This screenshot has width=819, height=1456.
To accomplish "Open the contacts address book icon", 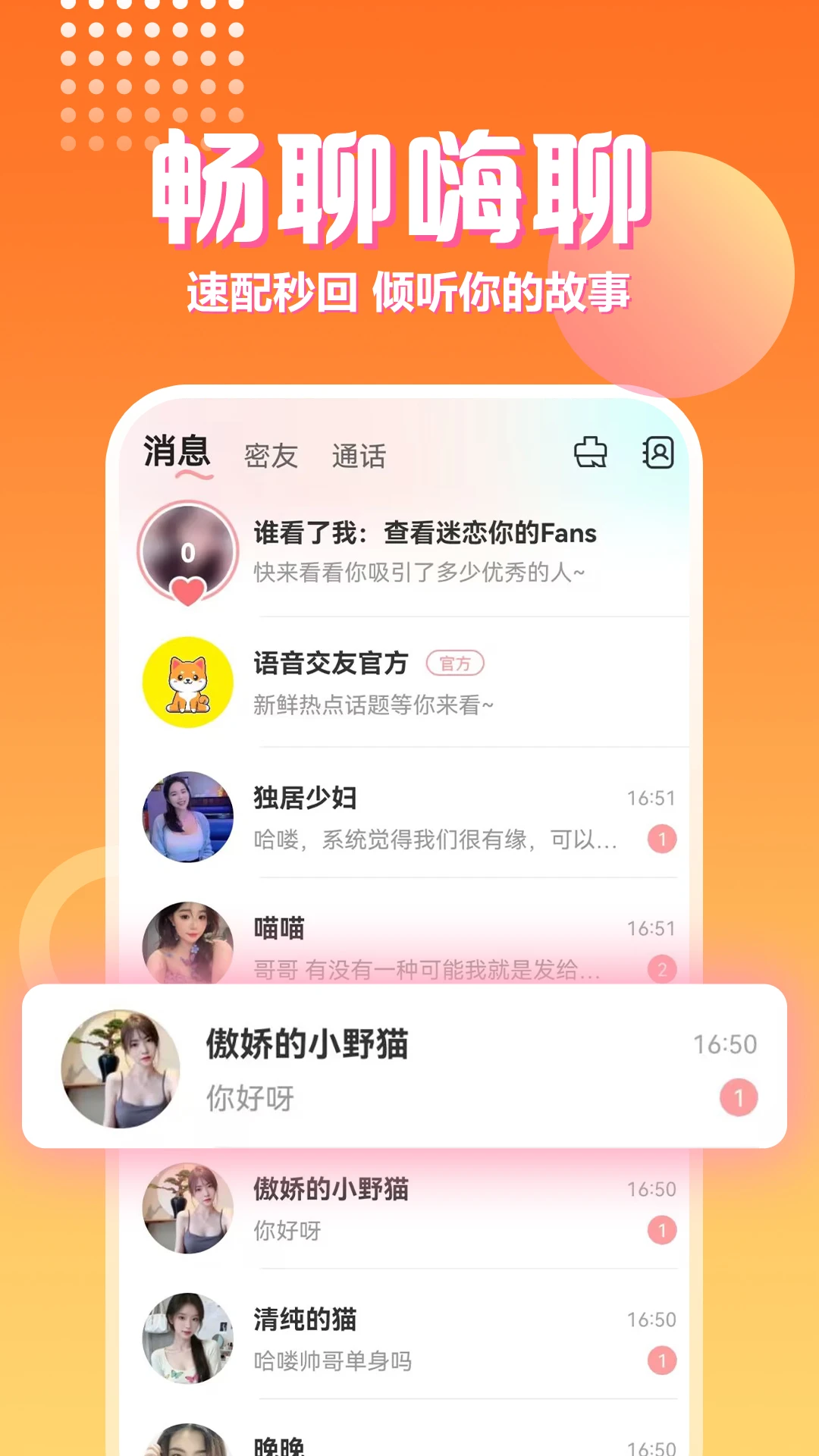I will (x=660, y=451).
